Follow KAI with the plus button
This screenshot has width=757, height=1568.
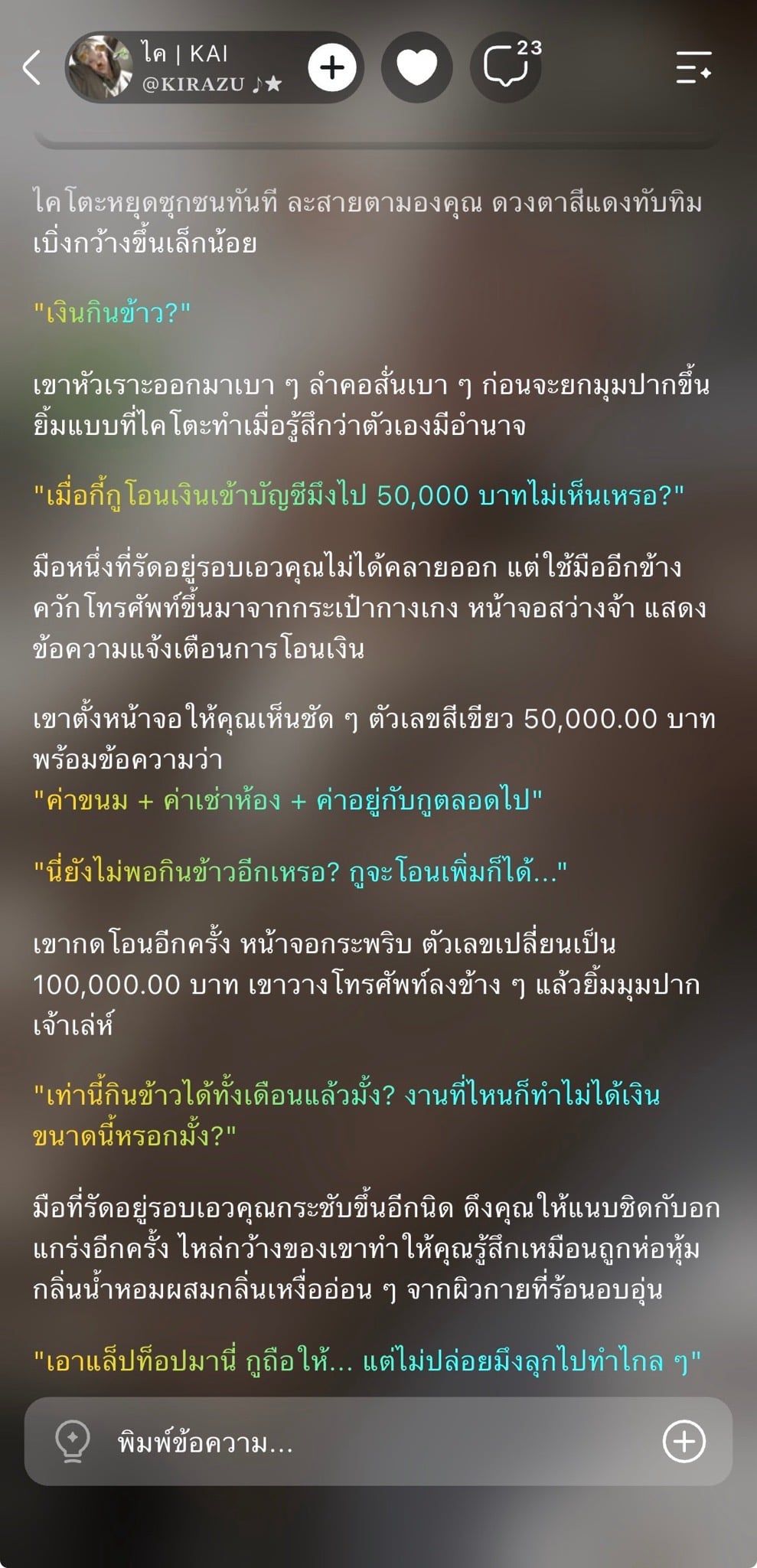(332, 67)
